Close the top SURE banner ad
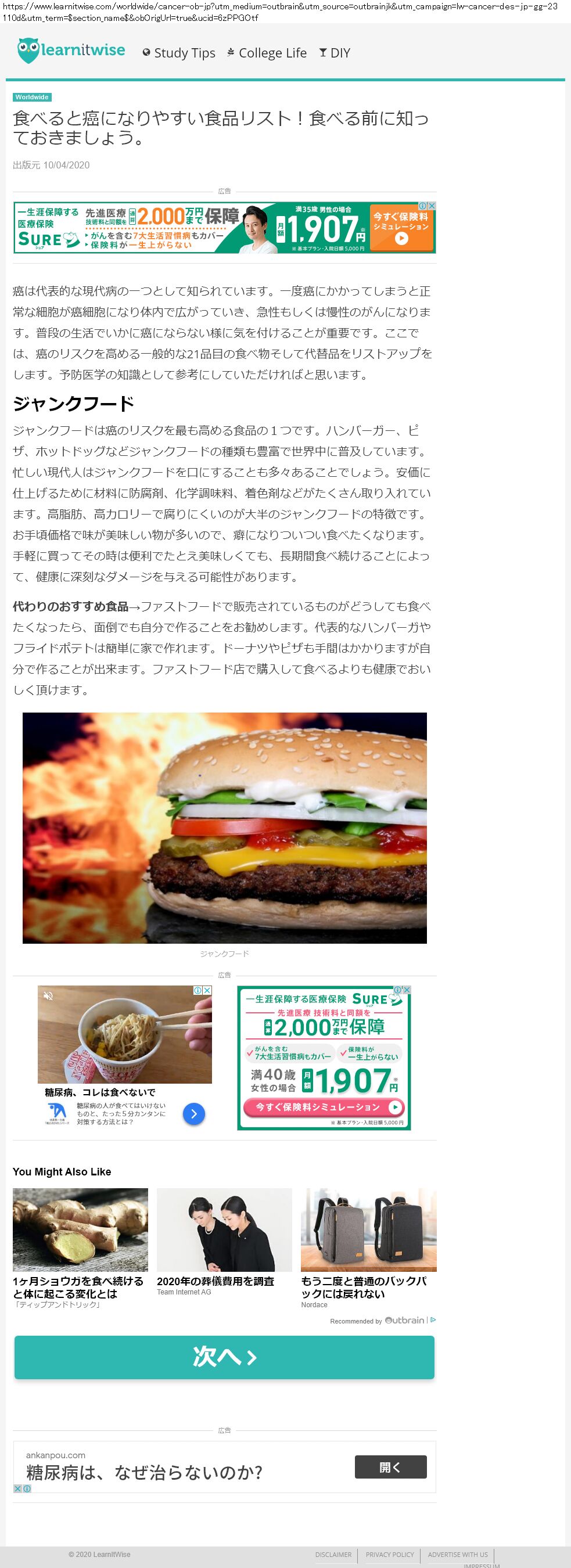This screenshot has height=1568, width=571. pos(432,206)
